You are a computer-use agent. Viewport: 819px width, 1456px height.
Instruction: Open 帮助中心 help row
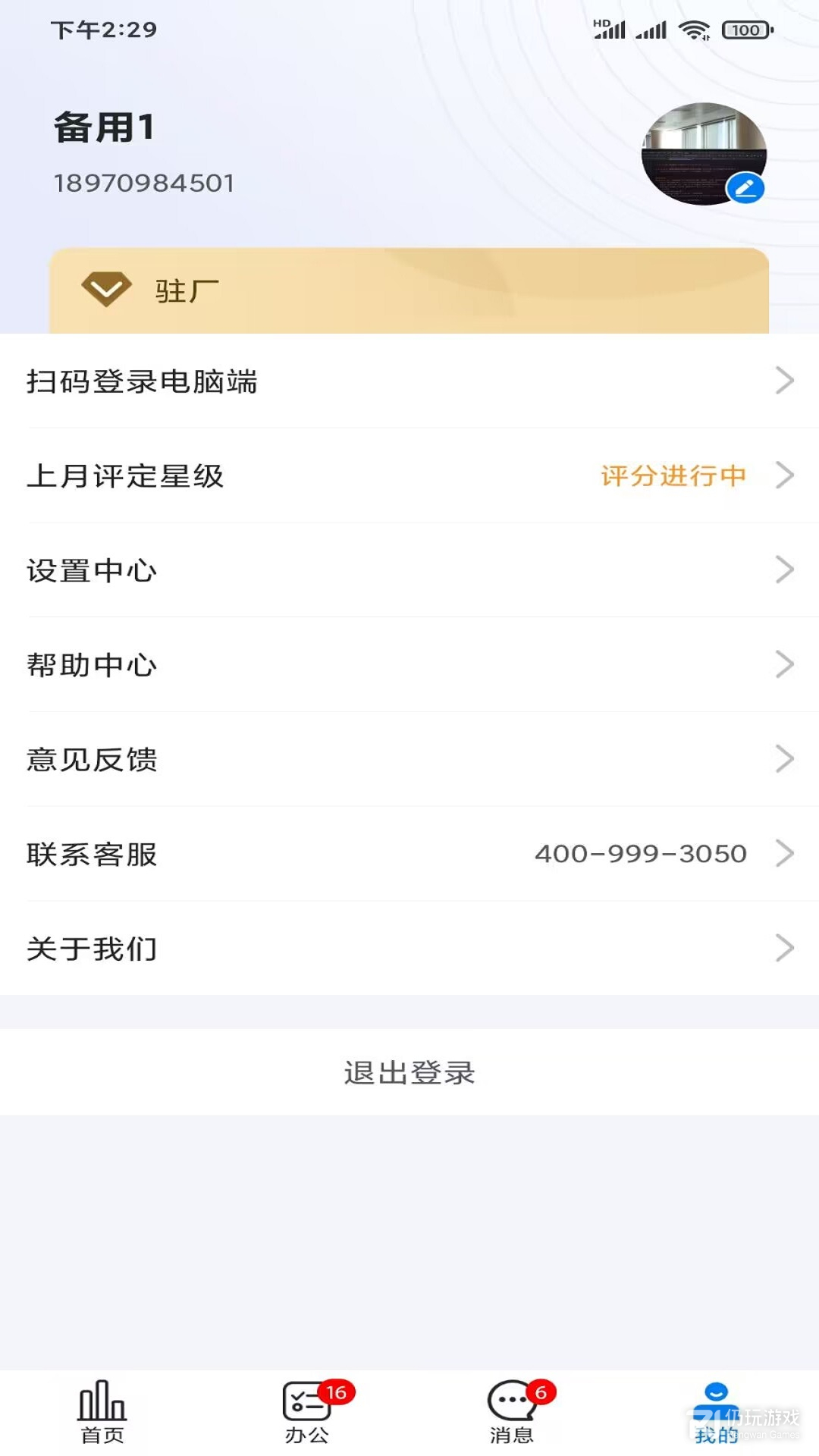[x=409, y=665]
